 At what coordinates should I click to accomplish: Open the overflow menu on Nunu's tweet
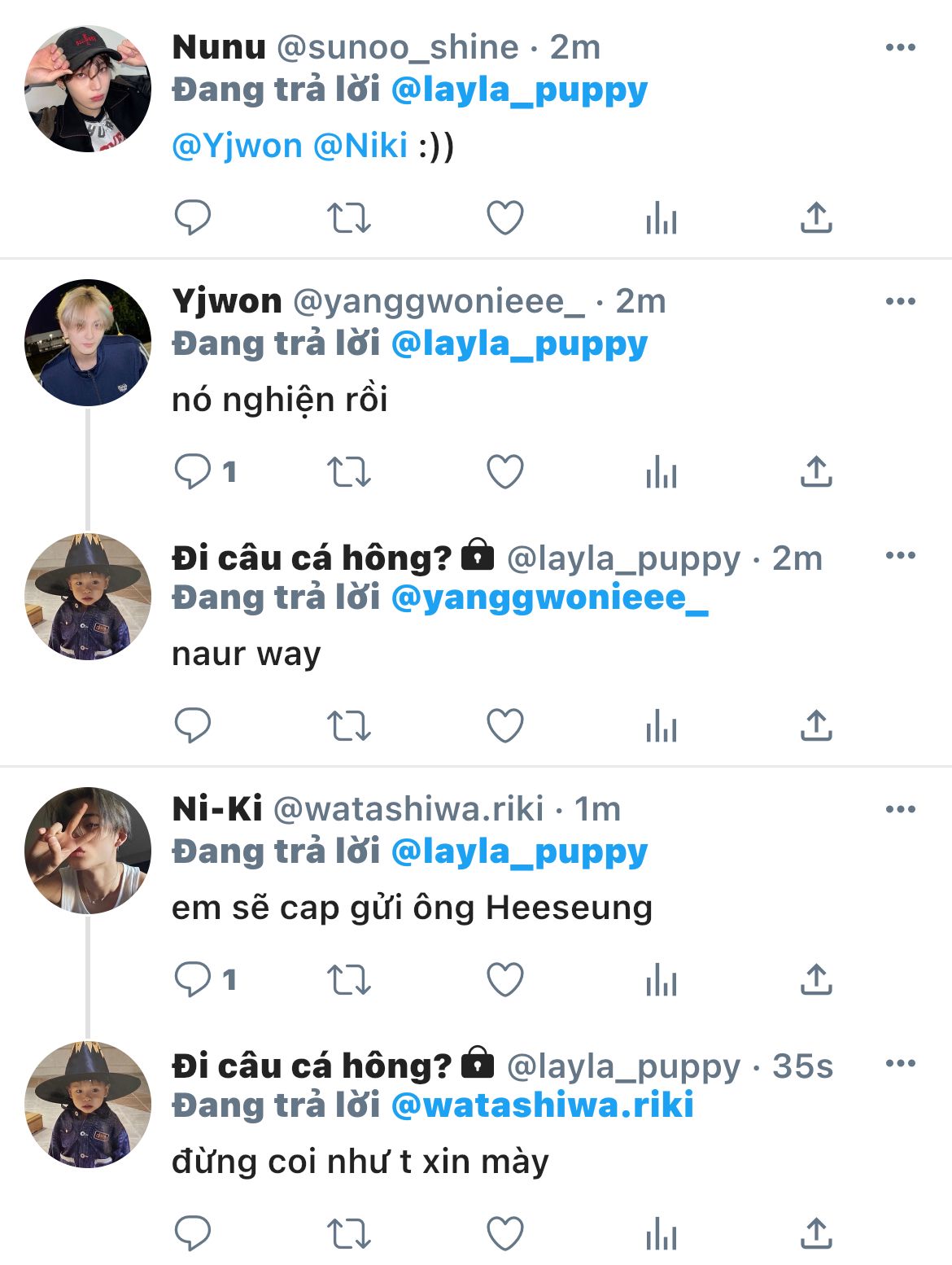[900, 48]
